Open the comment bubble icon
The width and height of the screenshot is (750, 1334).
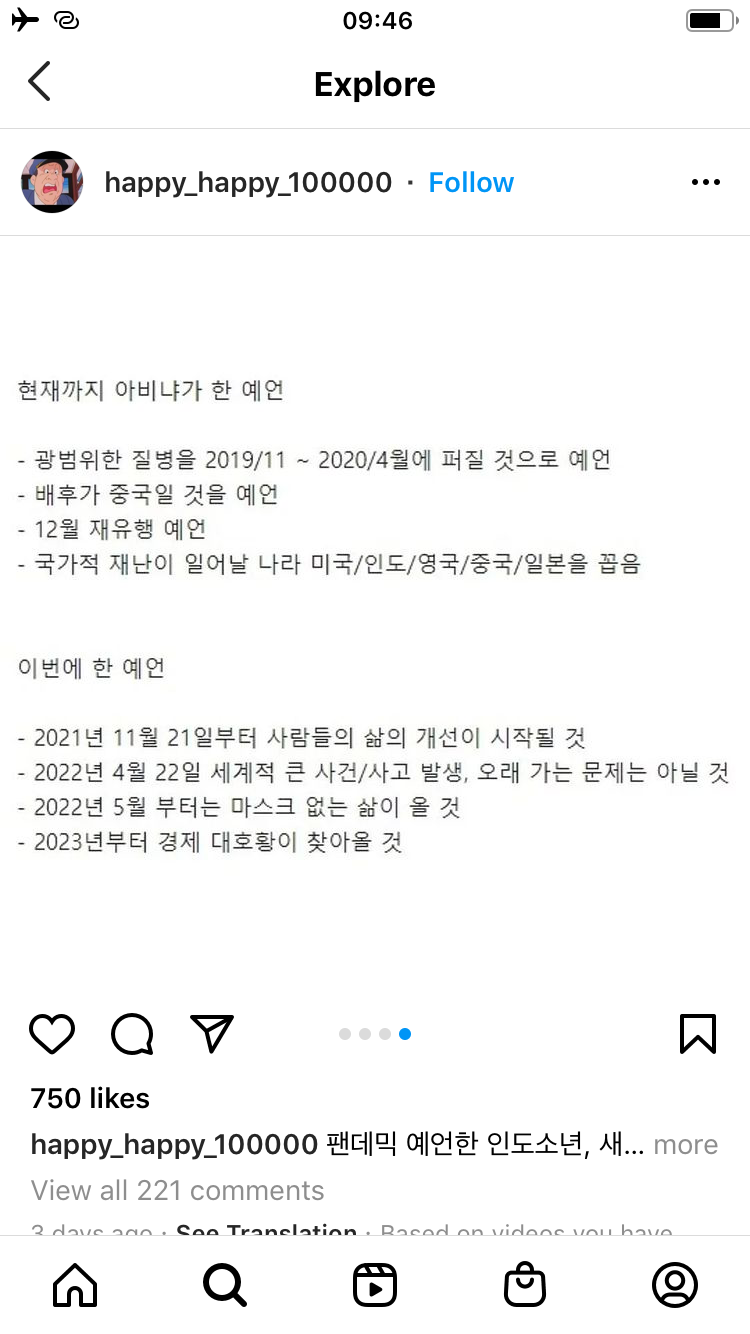click(x=132, y=1034)
